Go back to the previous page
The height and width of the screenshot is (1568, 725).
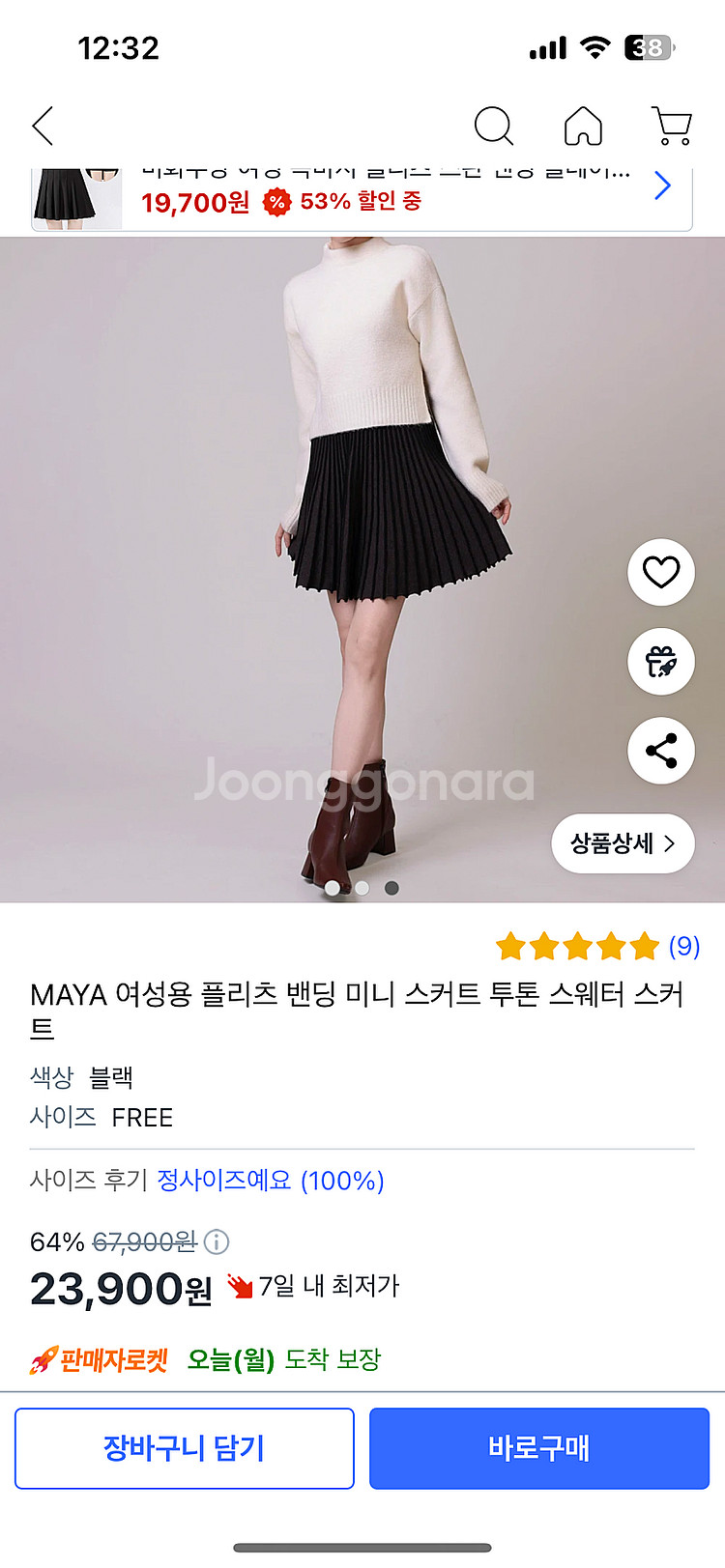pos(43,126)
